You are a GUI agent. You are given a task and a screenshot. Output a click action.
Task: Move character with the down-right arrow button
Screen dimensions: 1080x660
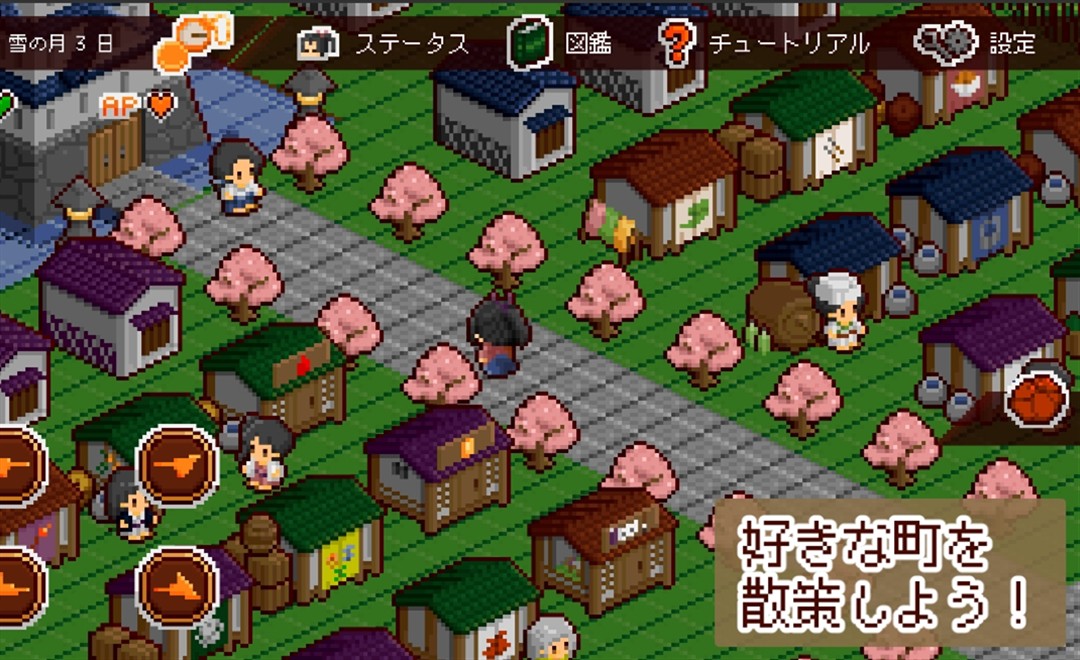pyautogui.click(x=177, y=586)
